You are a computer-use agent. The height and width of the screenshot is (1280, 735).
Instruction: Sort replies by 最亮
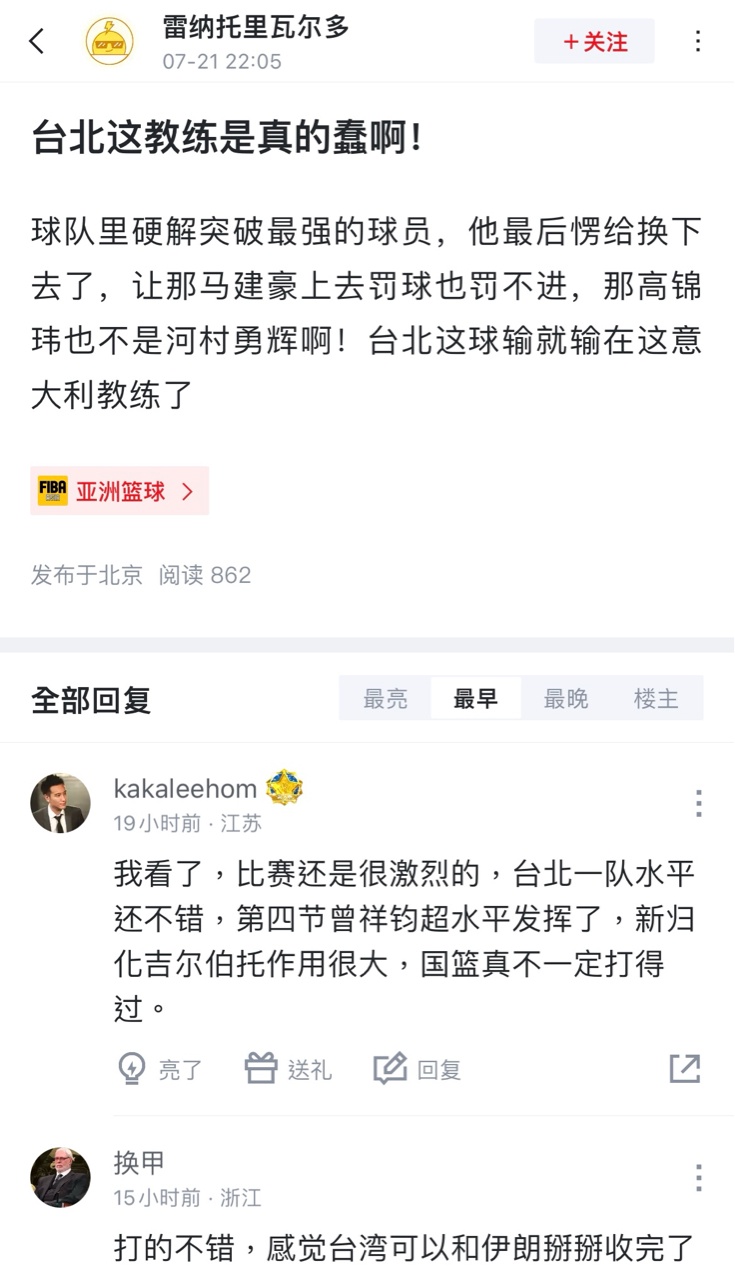coord(385,699)
